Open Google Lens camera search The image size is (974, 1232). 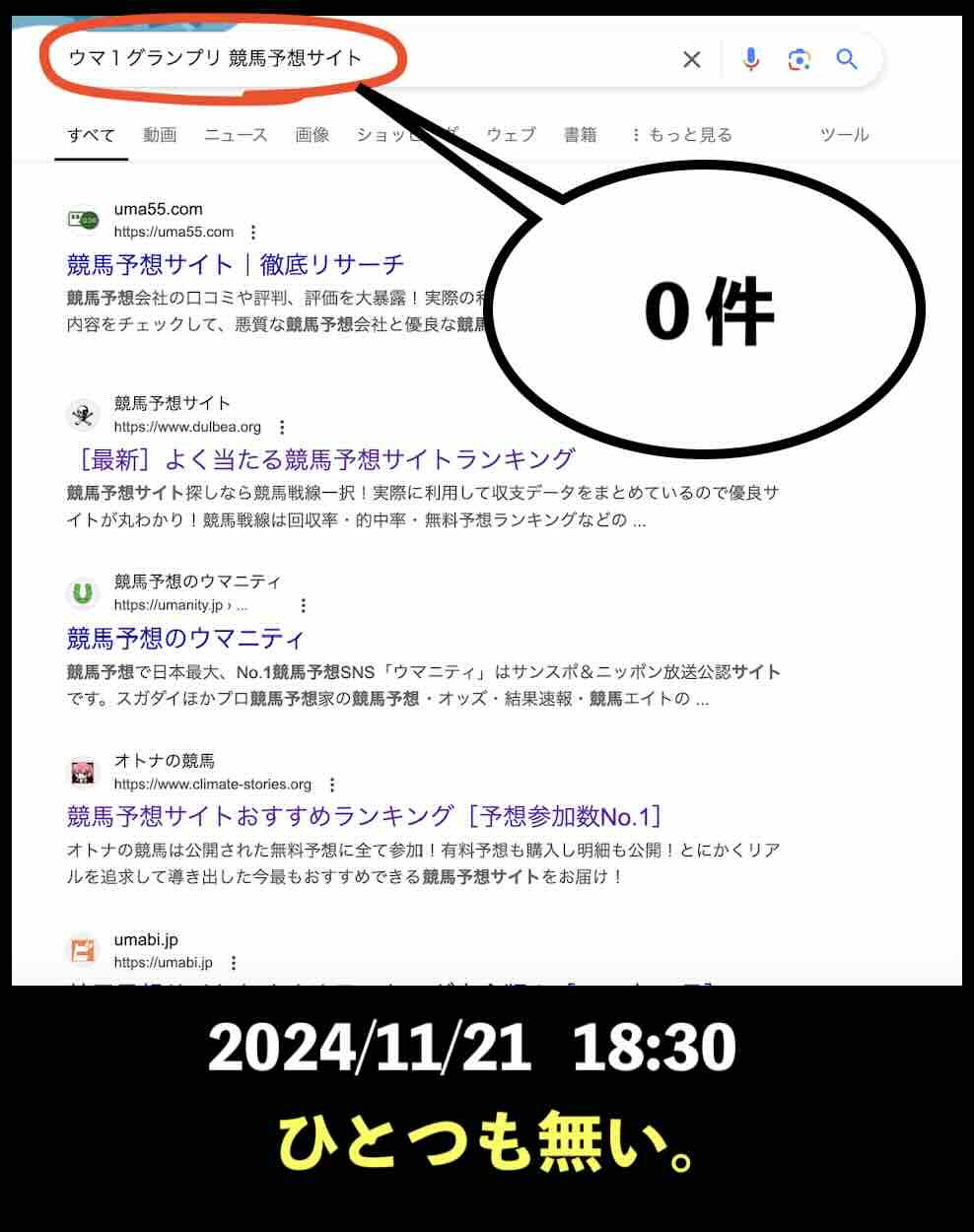coord(799,59)
